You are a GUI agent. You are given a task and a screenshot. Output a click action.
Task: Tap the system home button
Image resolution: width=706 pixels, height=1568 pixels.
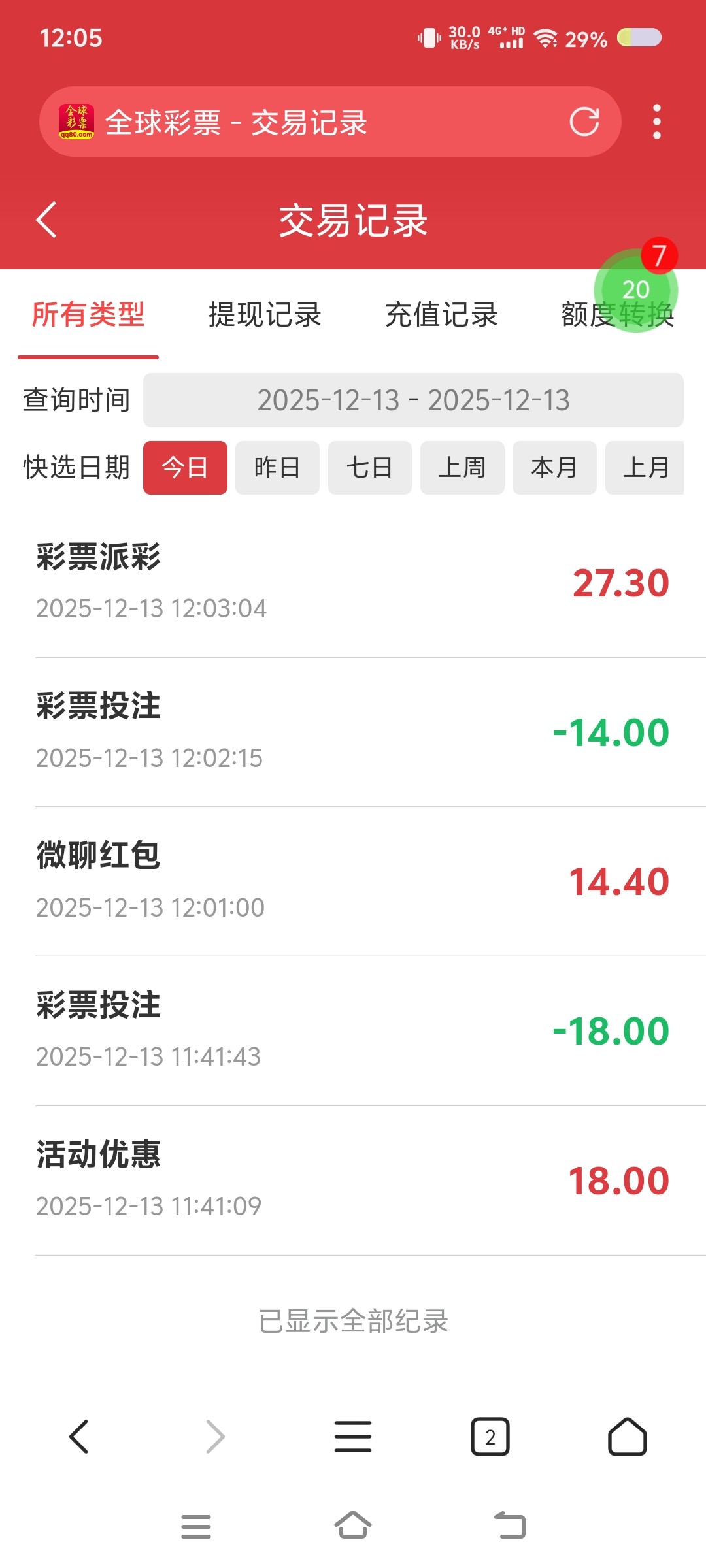point(353,1526)
